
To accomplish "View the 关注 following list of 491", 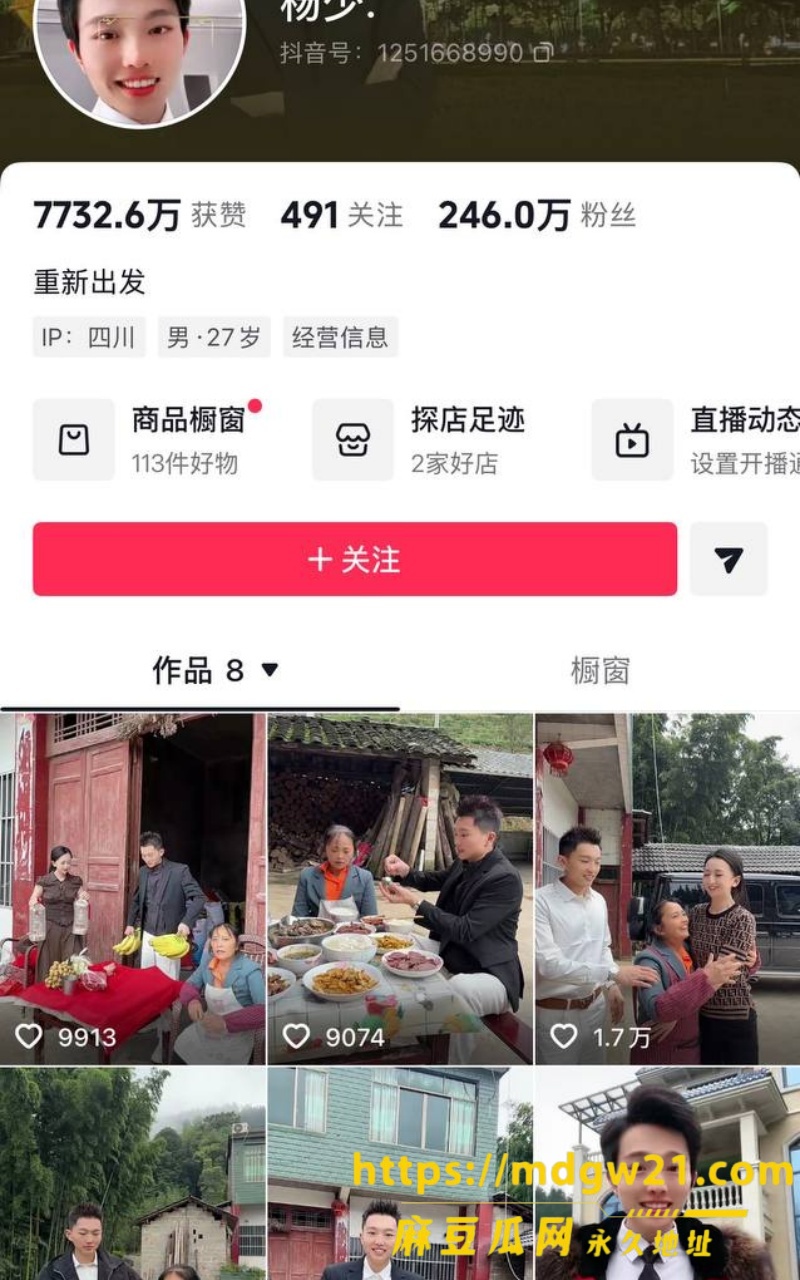I will [x=342, y=215].
